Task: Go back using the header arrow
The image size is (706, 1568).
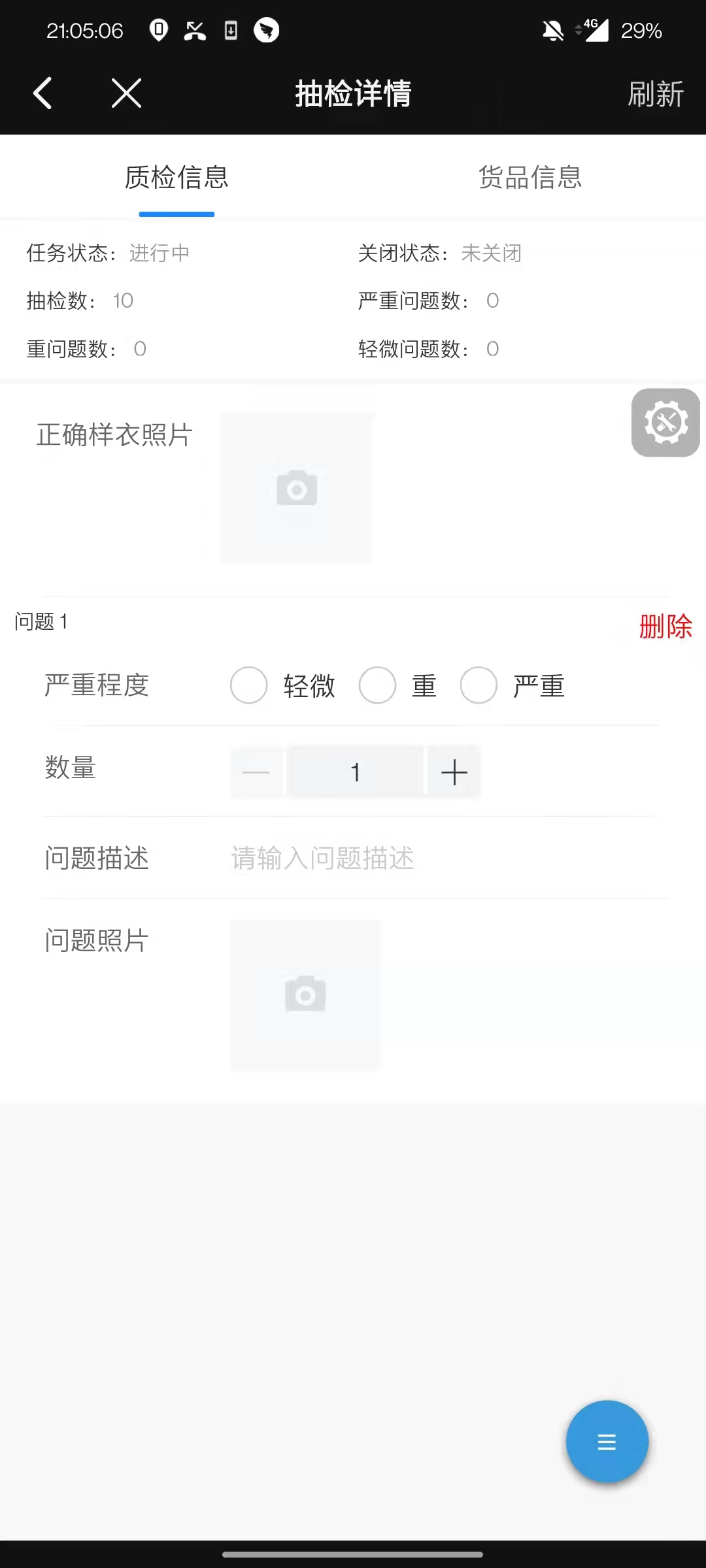Action: click(42, 93)
